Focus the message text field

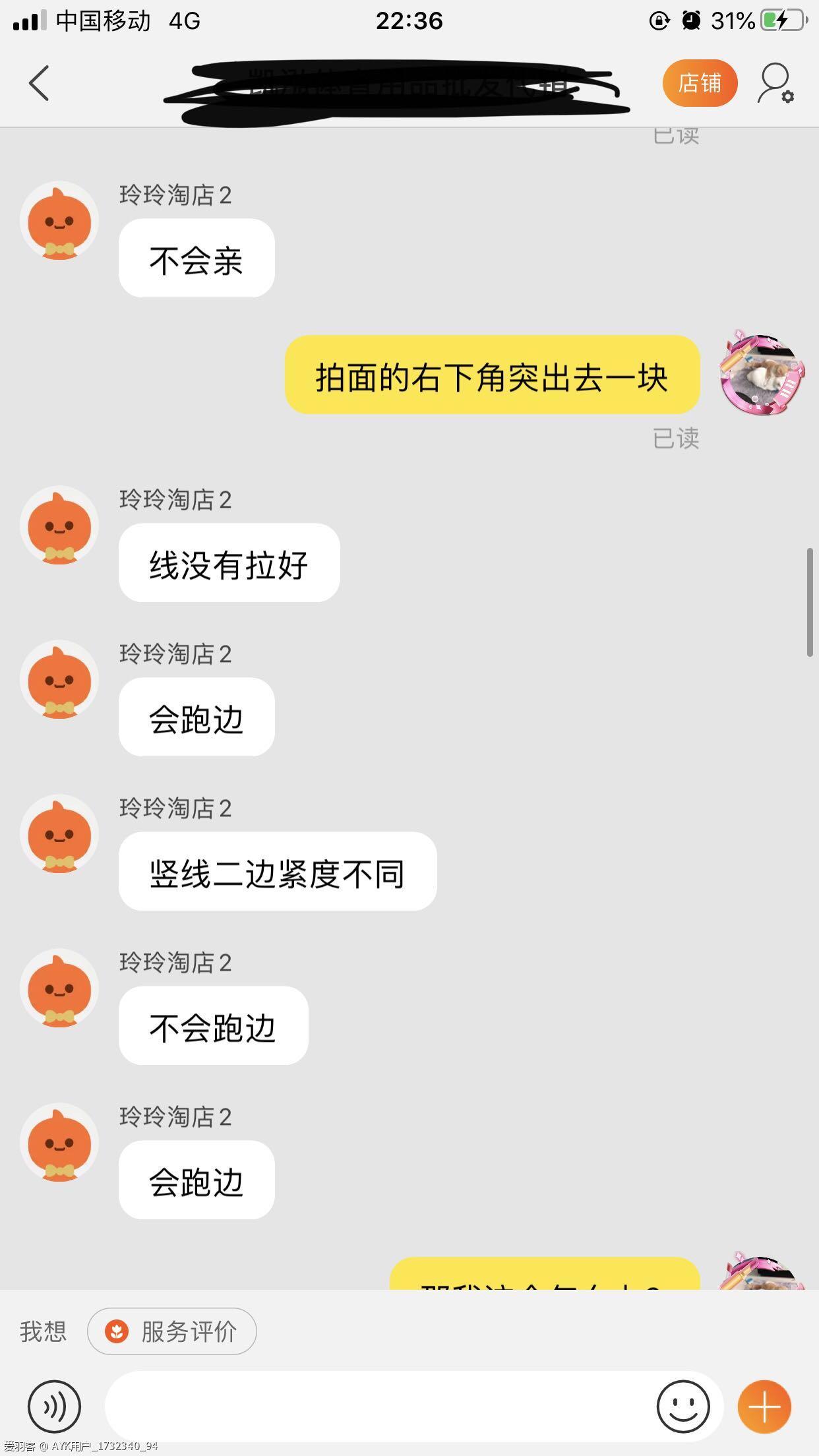tap(376, 1407)
